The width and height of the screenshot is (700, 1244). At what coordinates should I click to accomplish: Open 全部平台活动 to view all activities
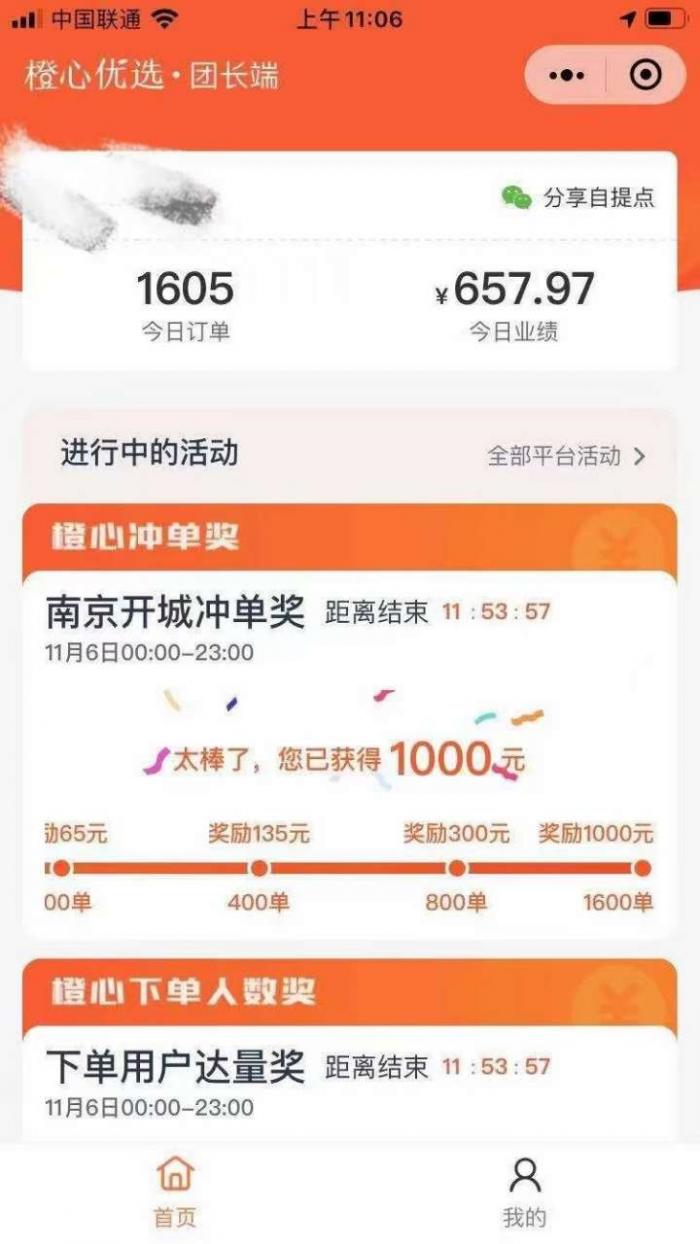coord(566,456)
